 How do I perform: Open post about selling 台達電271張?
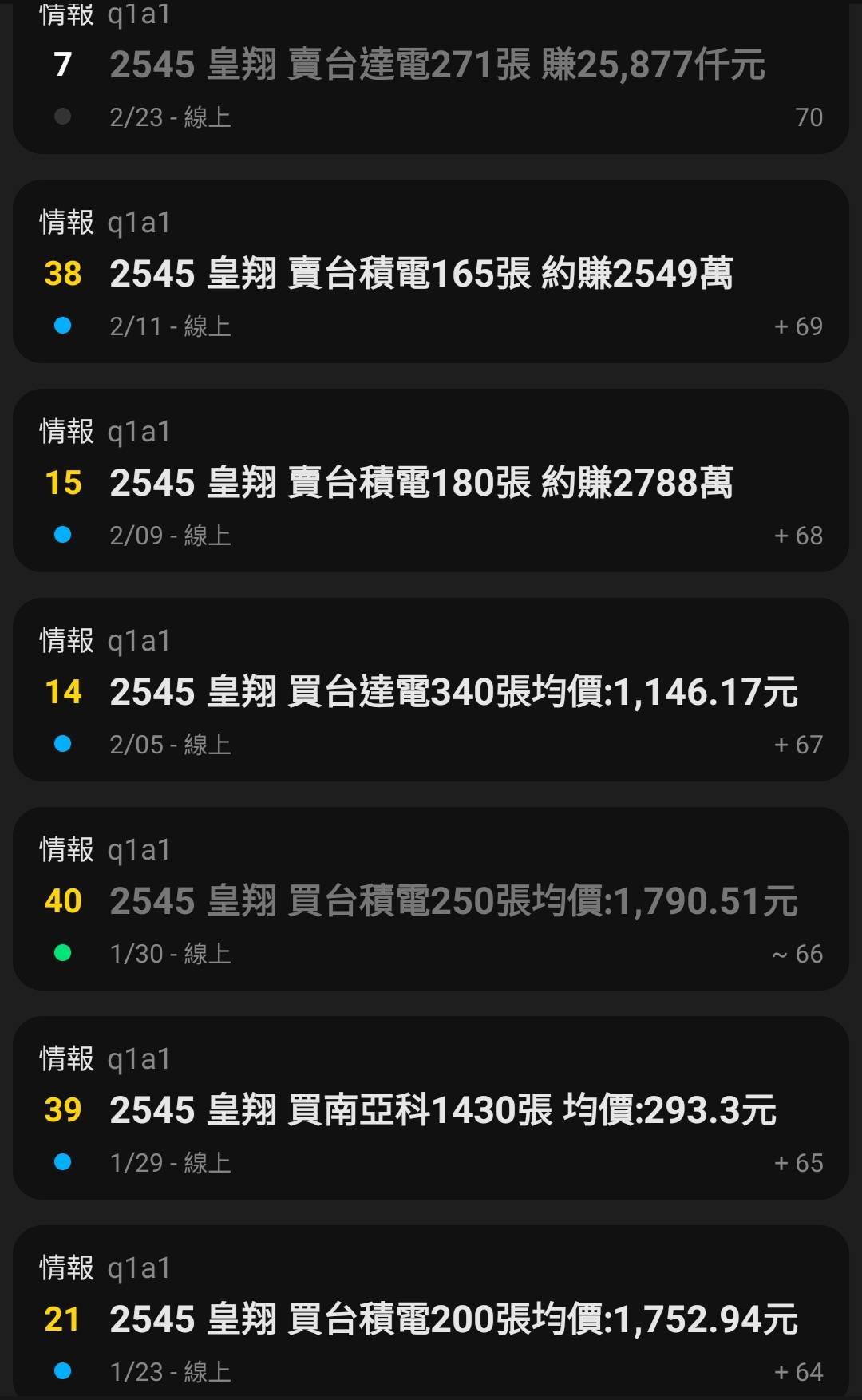tap(437, 65)
